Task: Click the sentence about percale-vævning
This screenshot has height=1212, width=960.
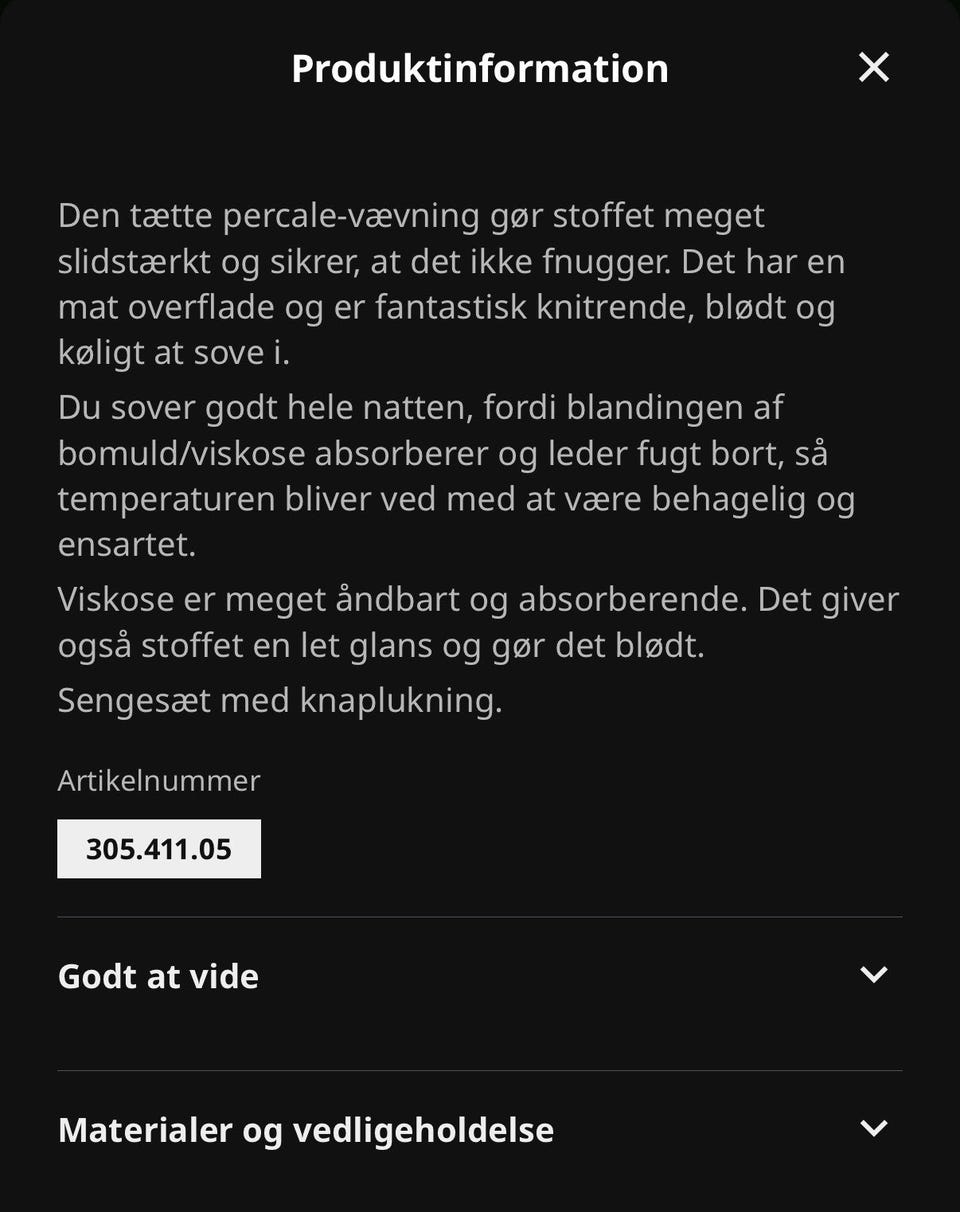Action: coord(450,283)
